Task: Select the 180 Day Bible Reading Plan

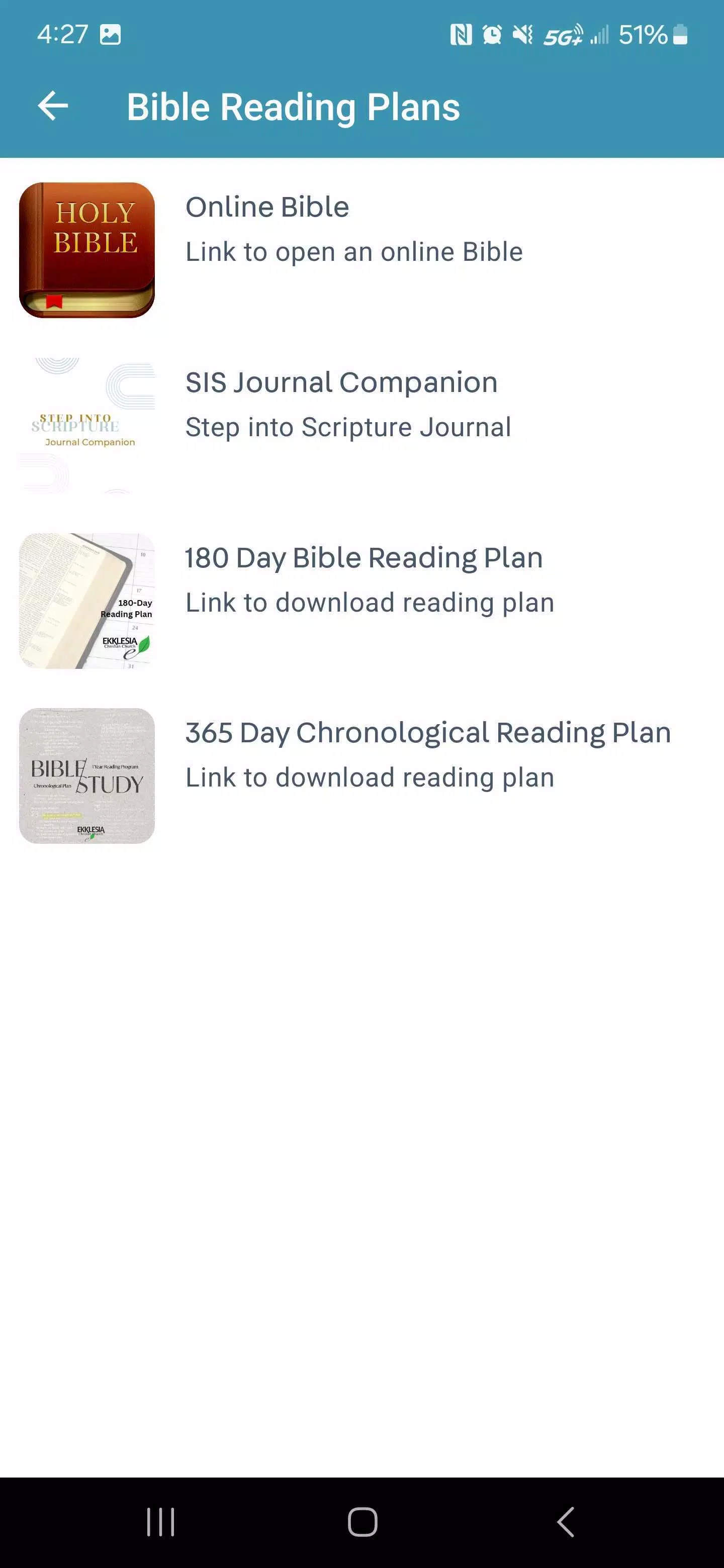Action: coord(361,601)
